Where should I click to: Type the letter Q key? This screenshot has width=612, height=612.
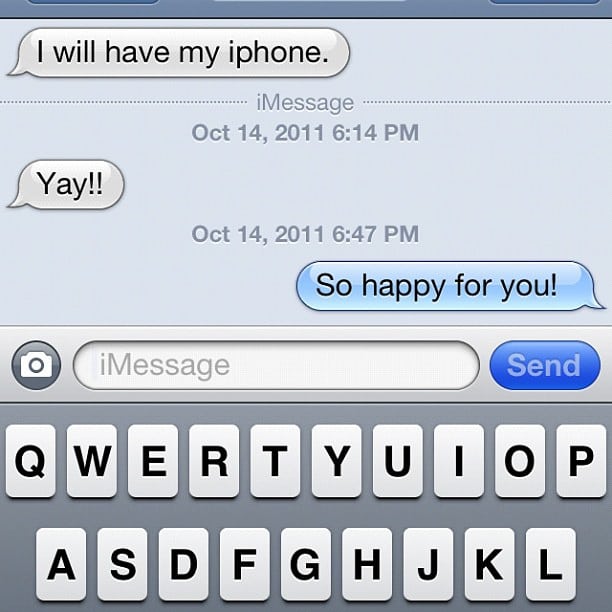[x=31, y=461]
